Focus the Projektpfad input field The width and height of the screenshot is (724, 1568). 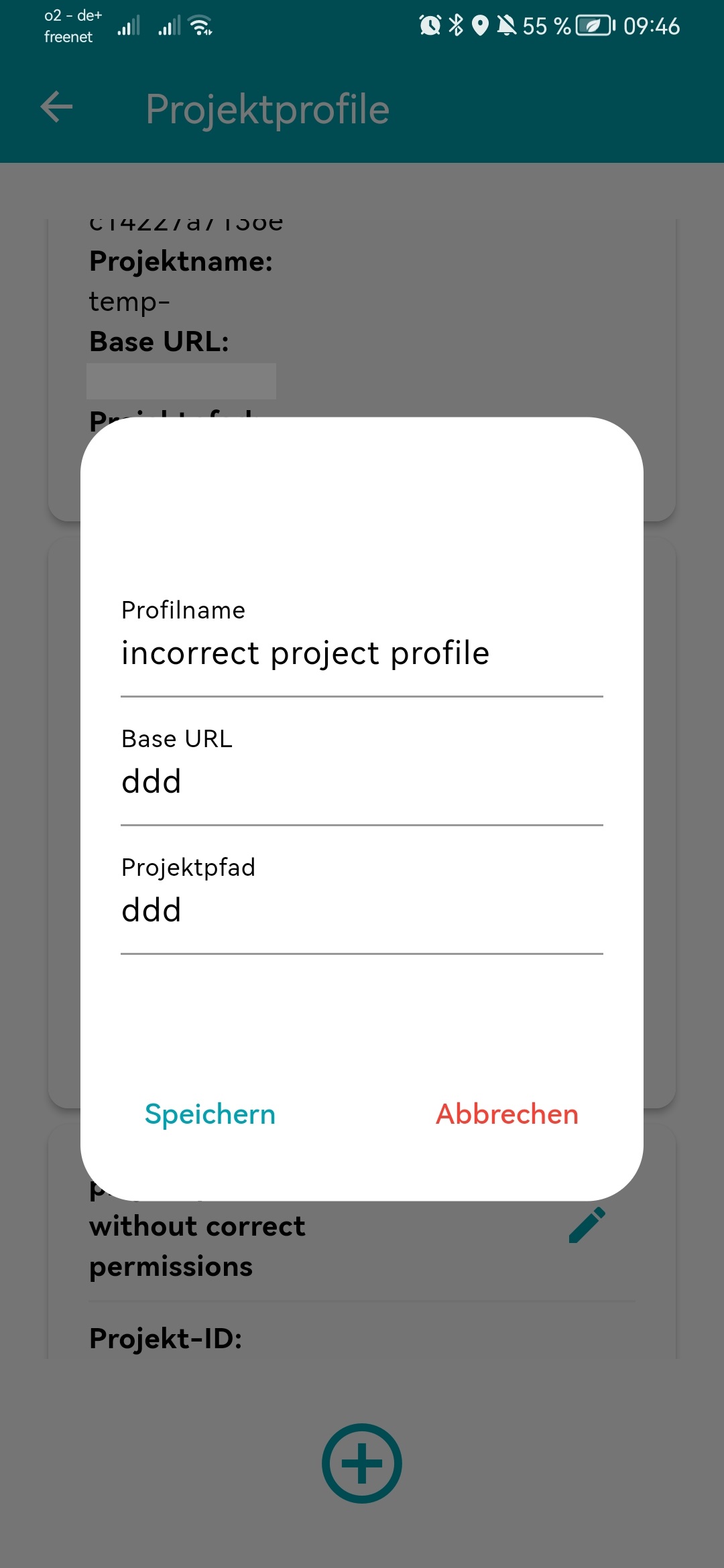click(x=362, y=911)
